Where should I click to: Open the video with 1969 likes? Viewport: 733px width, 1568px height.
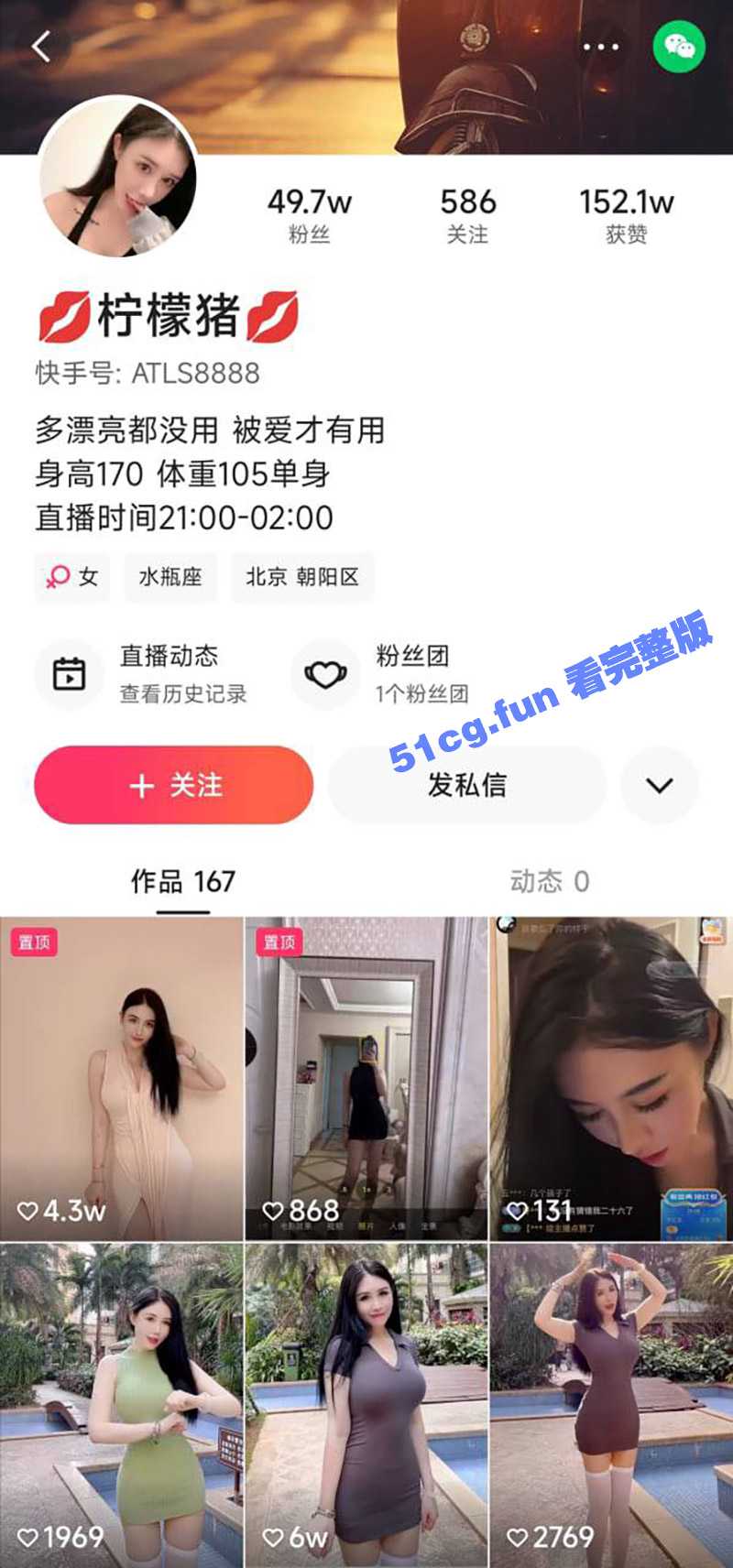121,1405
